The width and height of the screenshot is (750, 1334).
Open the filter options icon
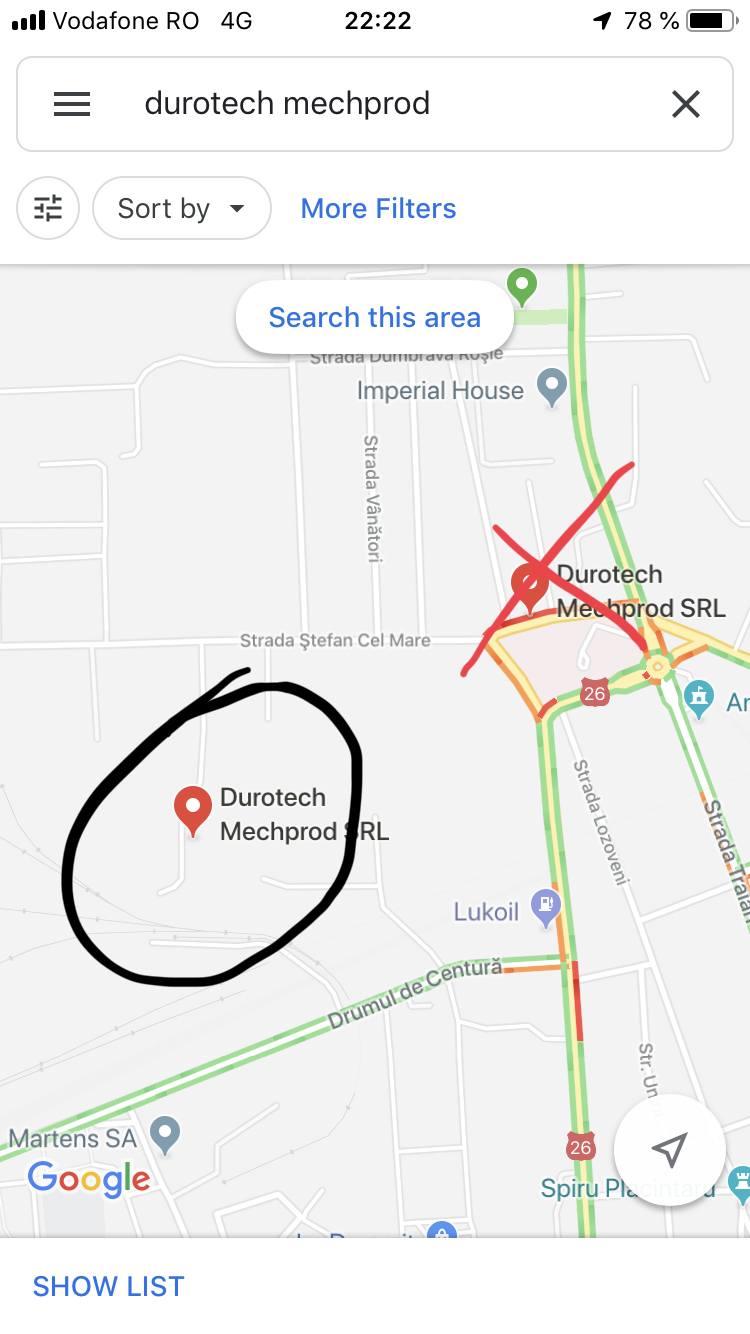pyautogui.click(x=48, y=208)
